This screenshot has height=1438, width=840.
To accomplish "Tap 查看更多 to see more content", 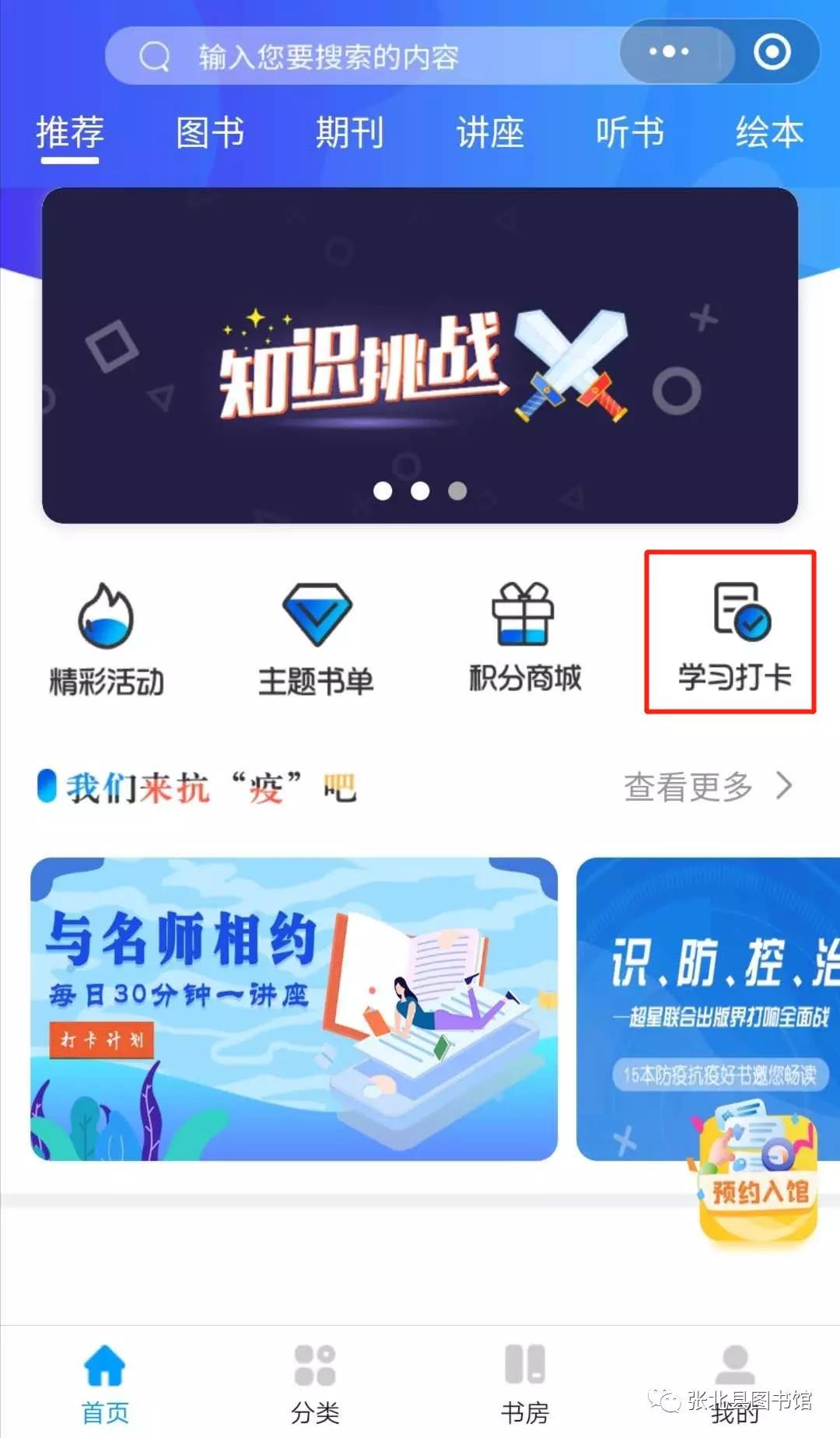I will (x=688, y=787).
